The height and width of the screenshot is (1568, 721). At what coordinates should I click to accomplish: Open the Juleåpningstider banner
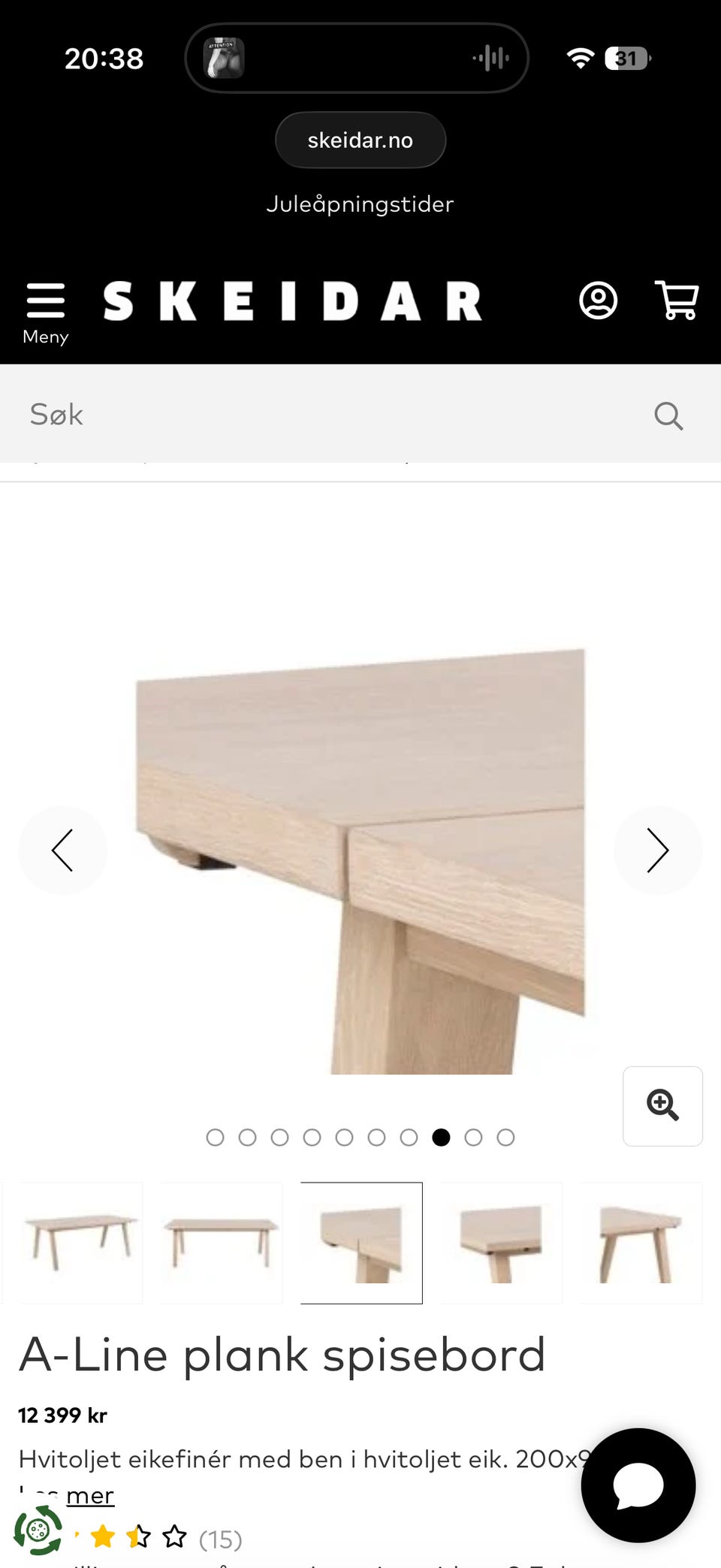(x=360, y=204)
